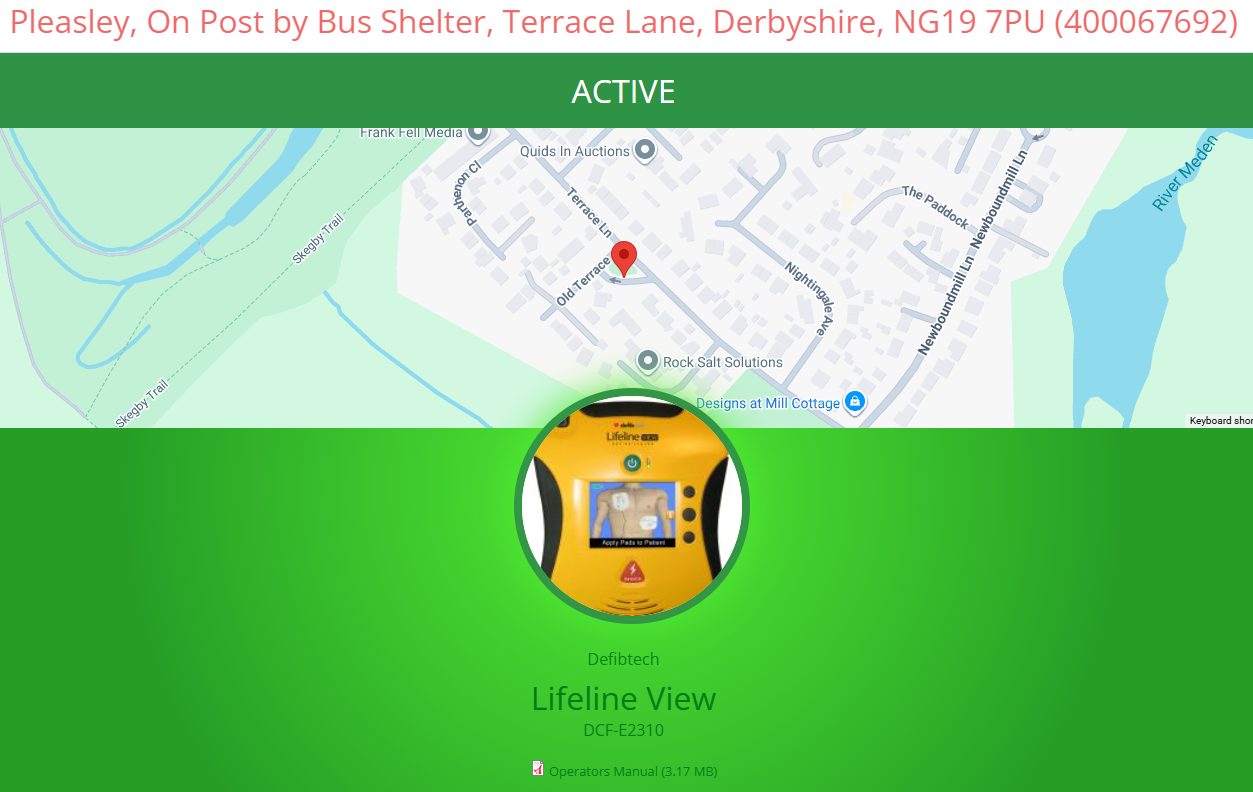Open the Operators Manual PDF link

pyautogui.click(x=632, y=771)
